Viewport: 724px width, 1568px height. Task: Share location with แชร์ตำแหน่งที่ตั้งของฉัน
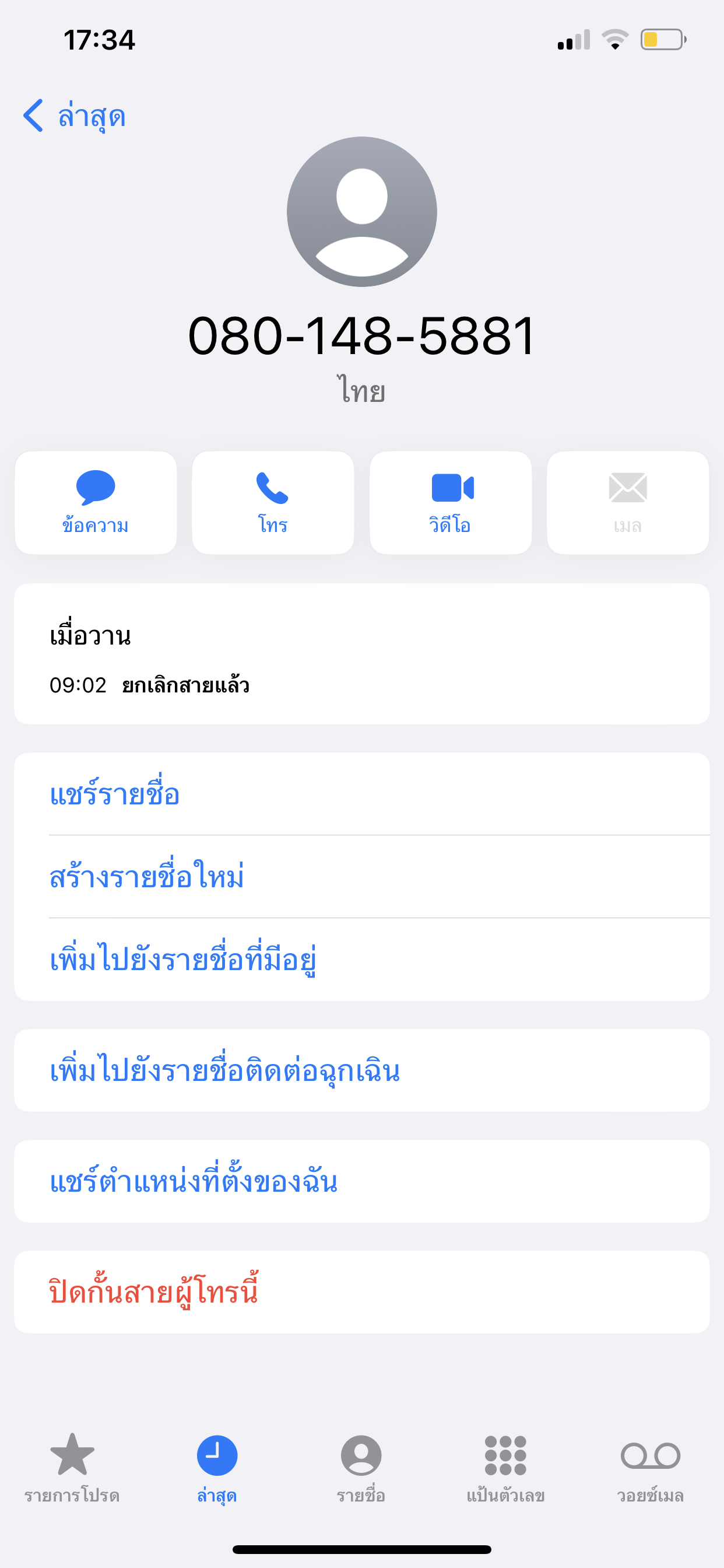pos(362,1181)
